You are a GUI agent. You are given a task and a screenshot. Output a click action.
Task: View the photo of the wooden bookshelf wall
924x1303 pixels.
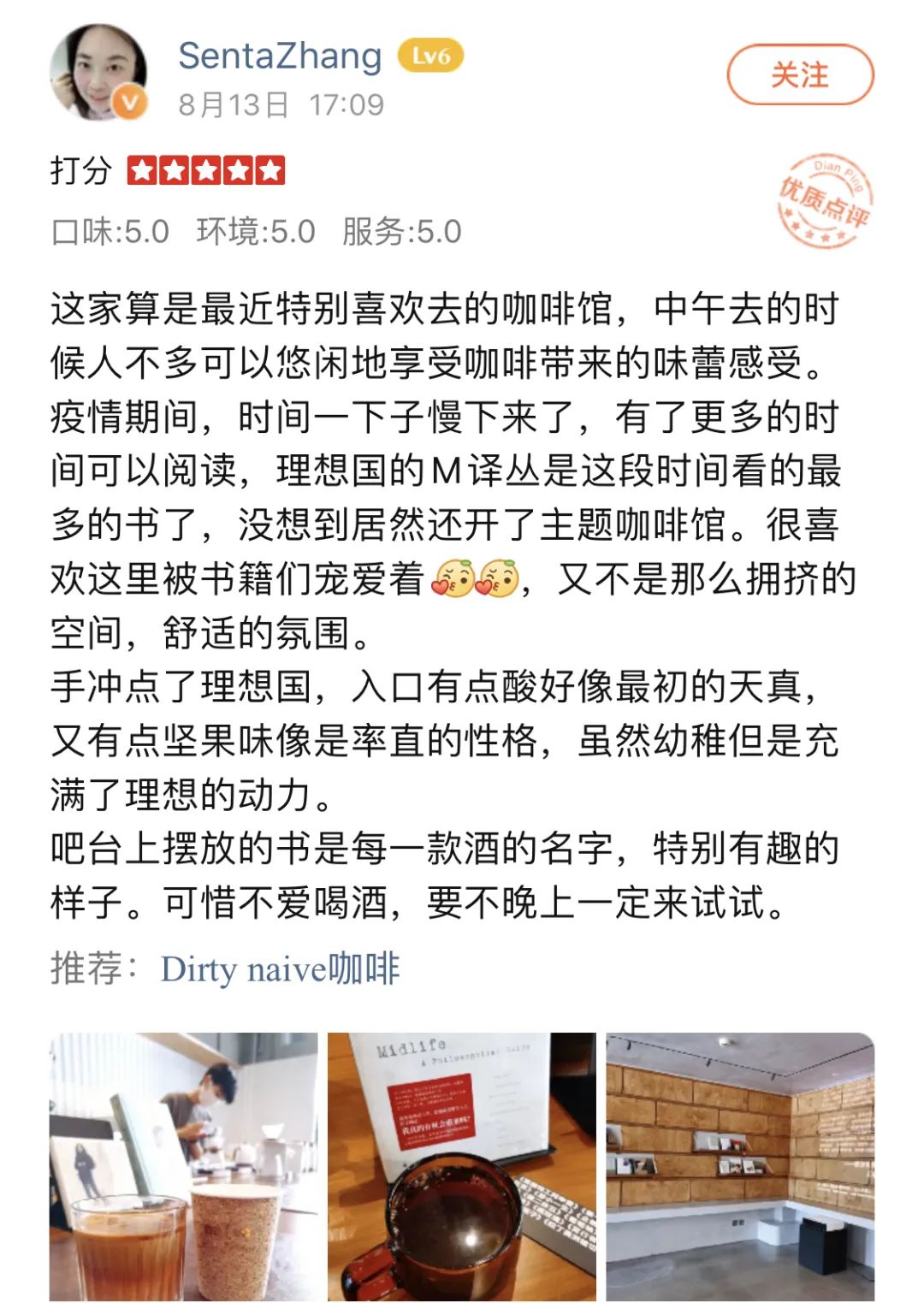(x=740, y=1167)
